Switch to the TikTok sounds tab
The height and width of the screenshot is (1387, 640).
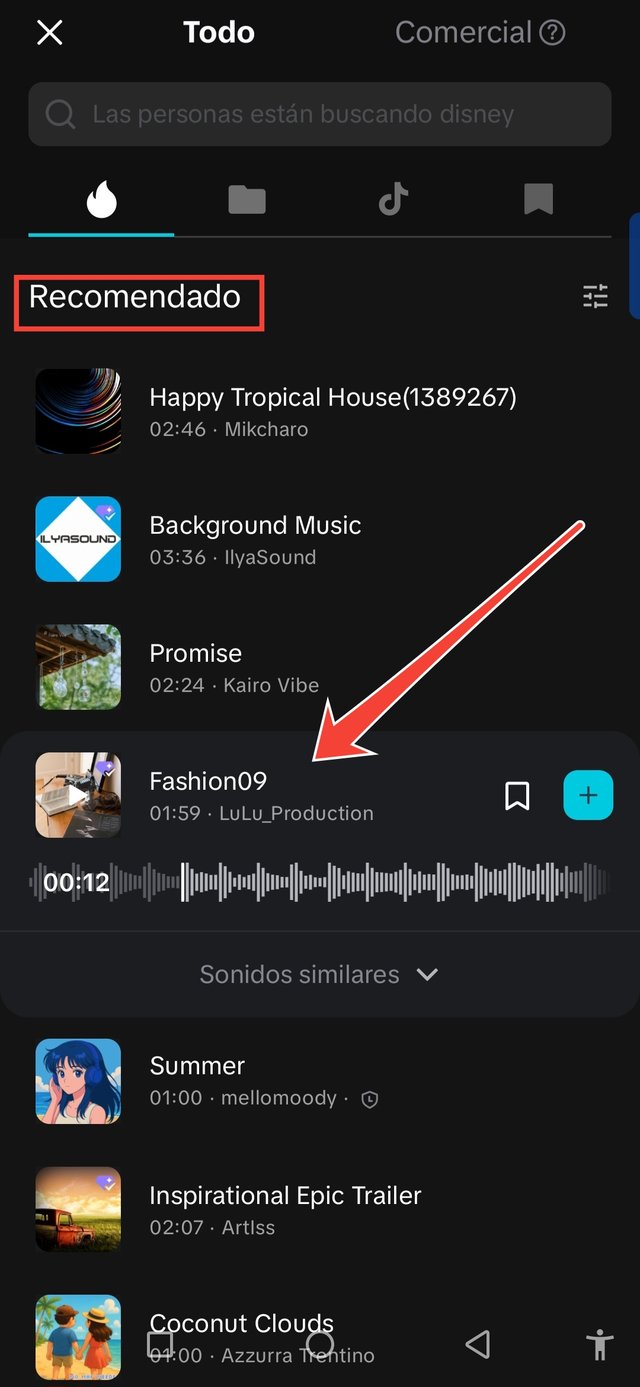(393, 200)
